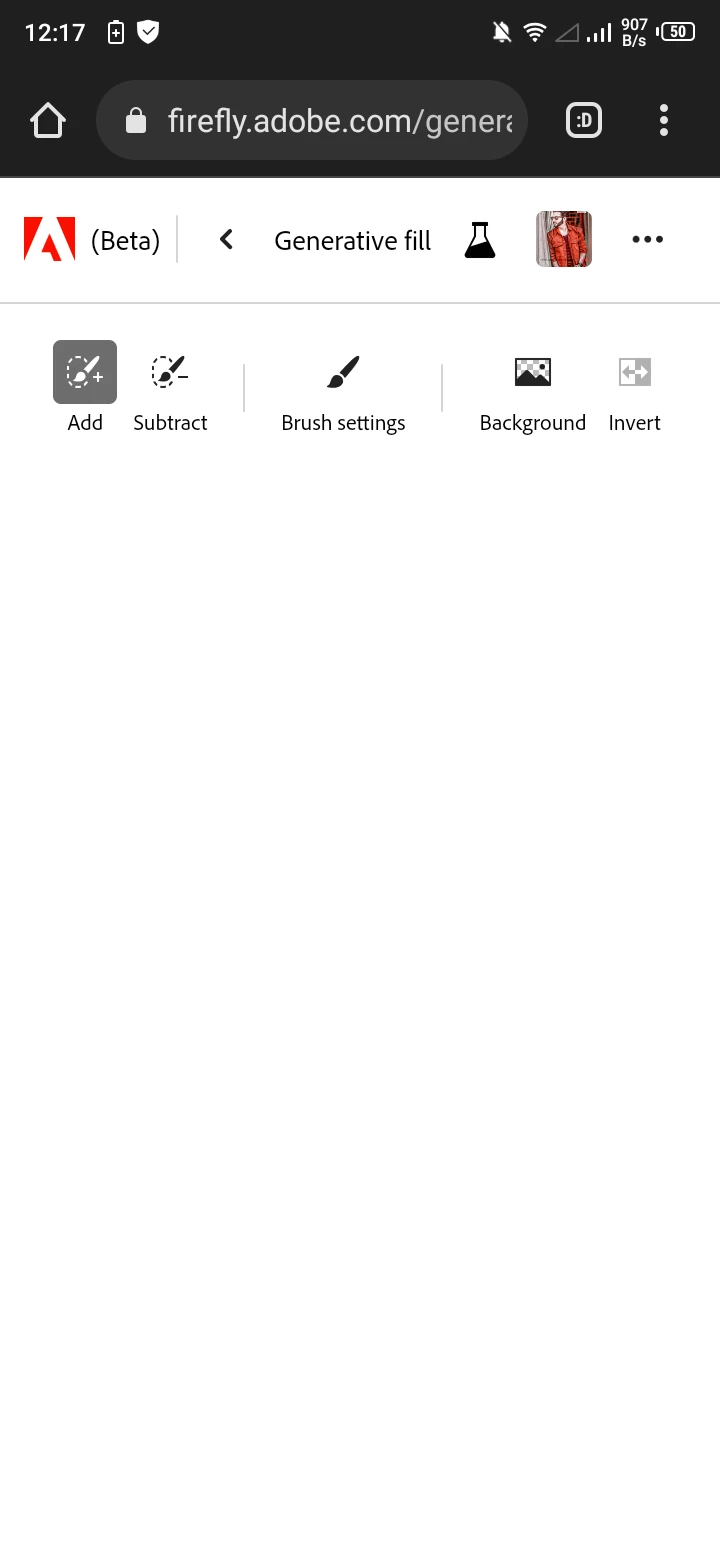Go to the browser home page
The image size is (720, 1560).
tap(48, 121)
